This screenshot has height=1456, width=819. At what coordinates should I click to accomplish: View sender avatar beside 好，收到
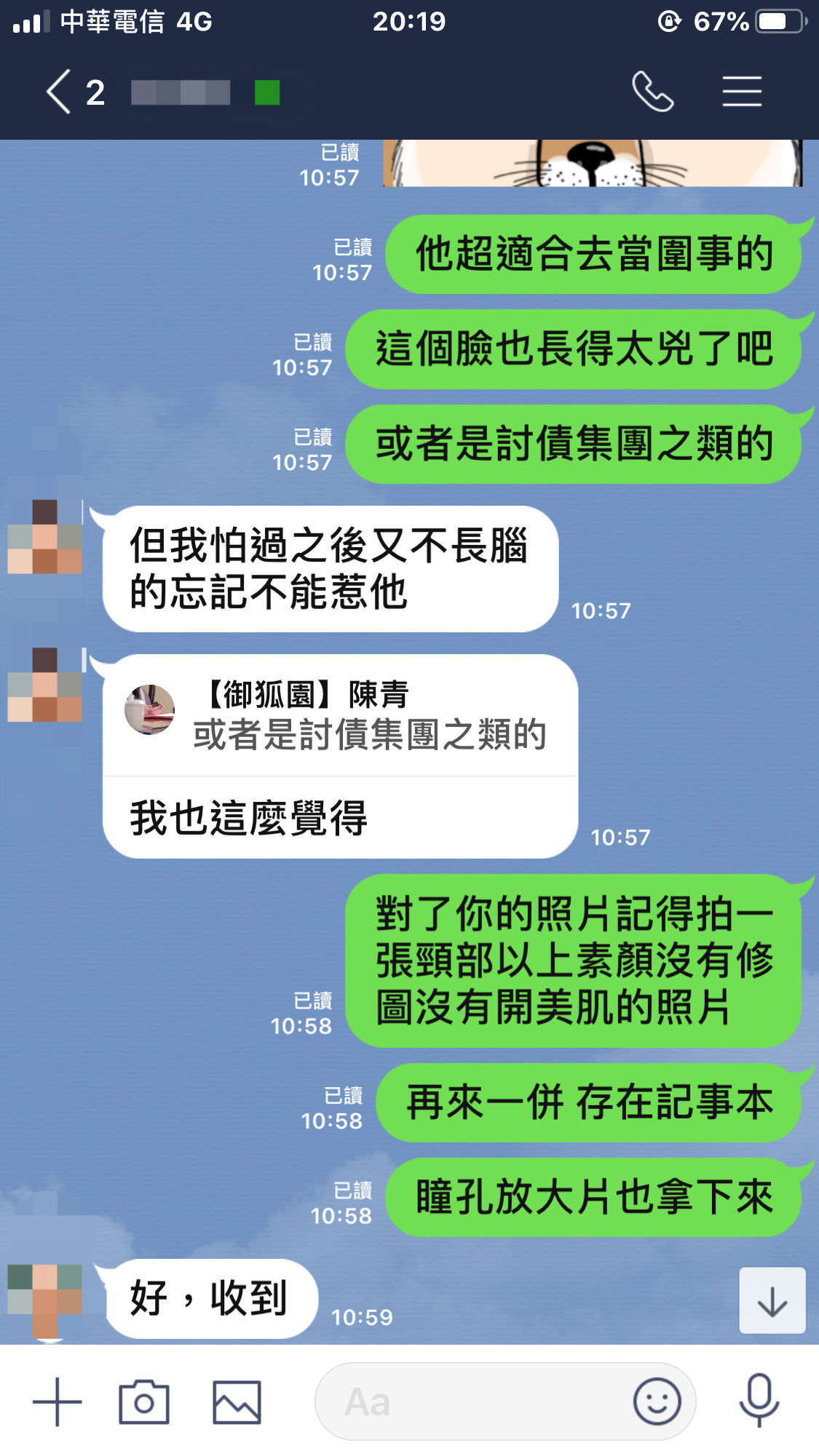(x=45, y=1301)
